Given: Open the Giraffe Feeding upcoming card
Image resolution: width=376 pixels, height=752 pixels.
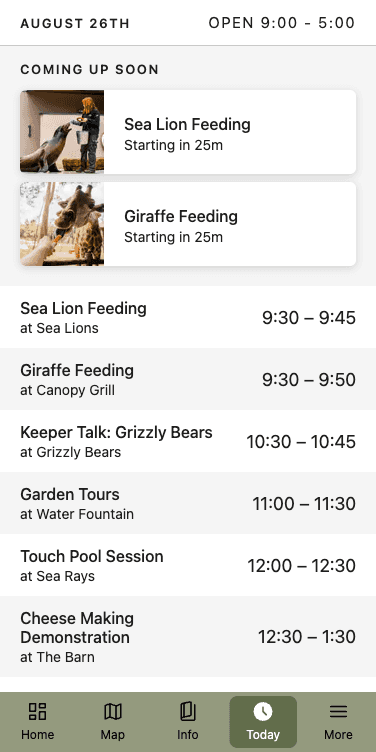Looking at the screenshot, I should [x=188, y=224].
